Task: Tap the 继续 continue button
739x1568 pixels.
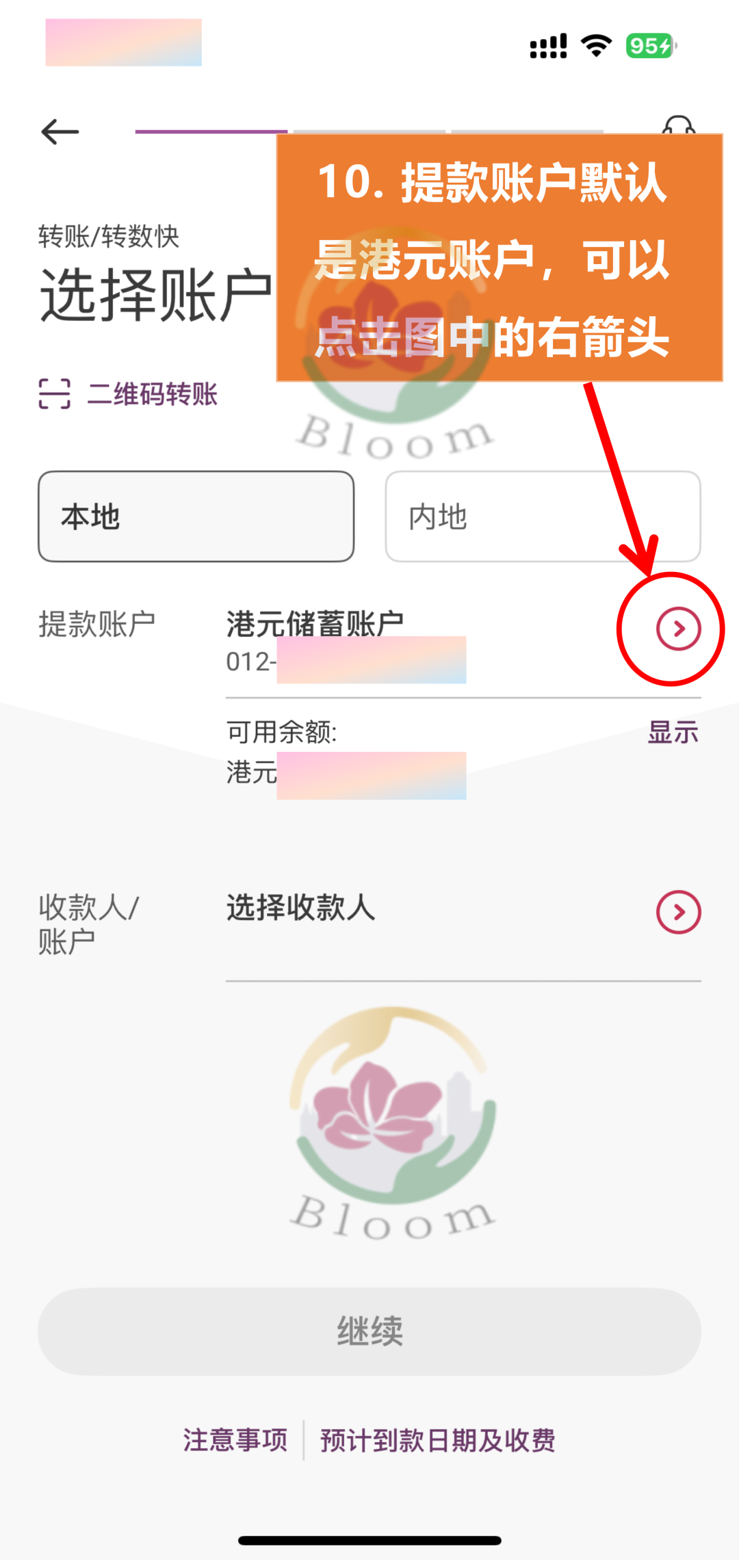Action: pos(369,1331)
